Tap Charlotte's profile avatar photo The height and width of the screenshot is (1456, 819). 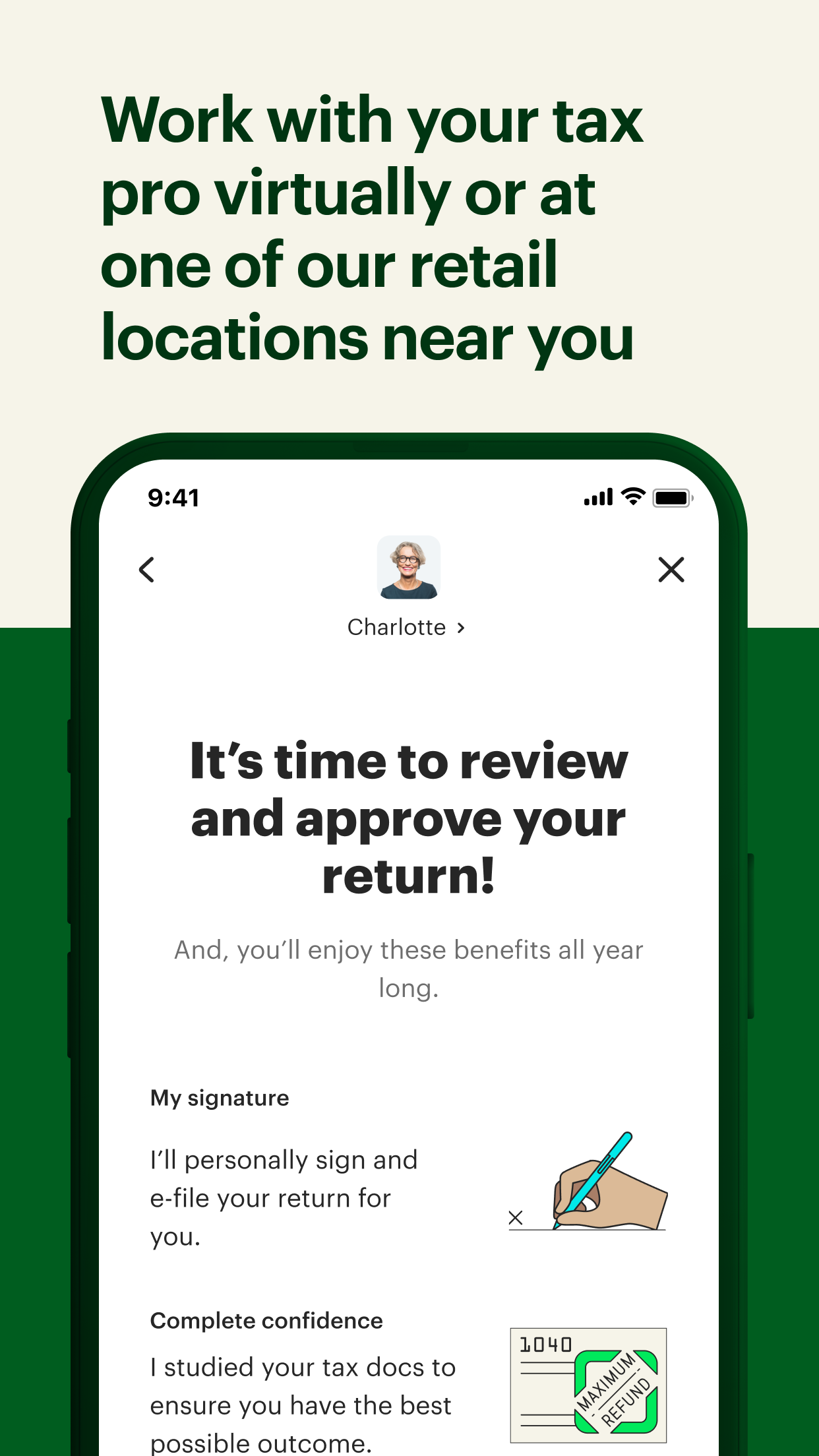(409, 568)
